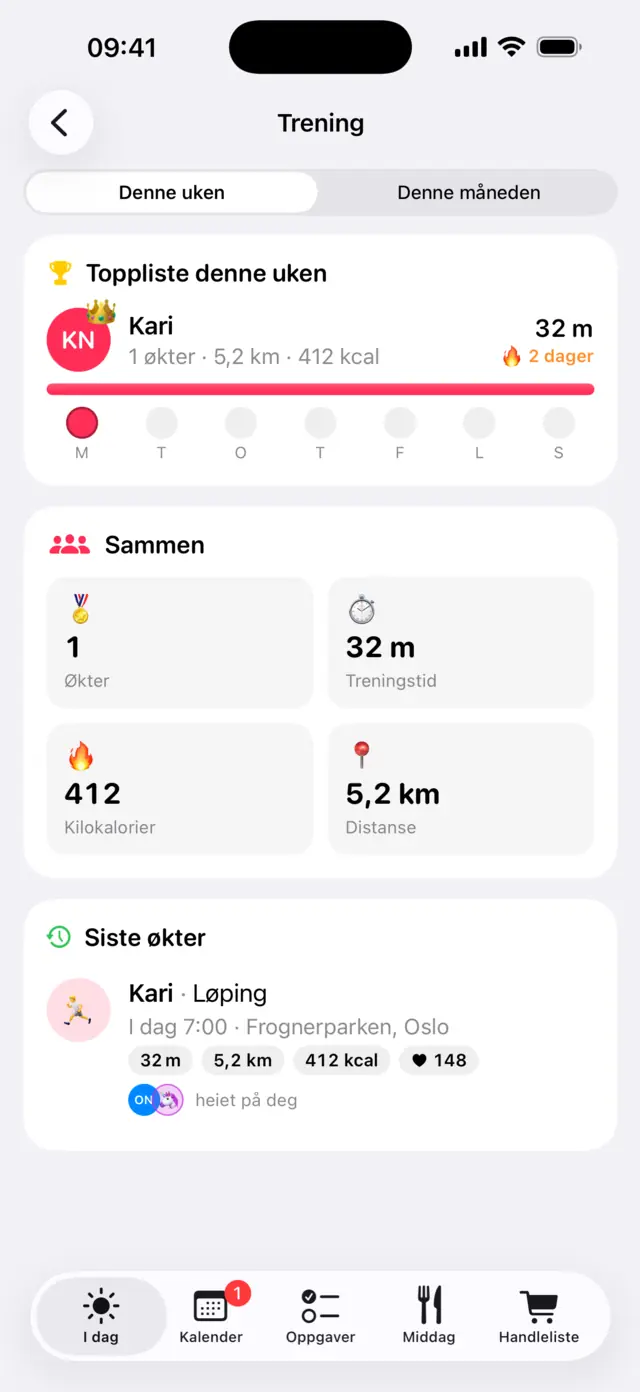
Task: Switch to the Handleliste tab
Action: coord(539,1316)
